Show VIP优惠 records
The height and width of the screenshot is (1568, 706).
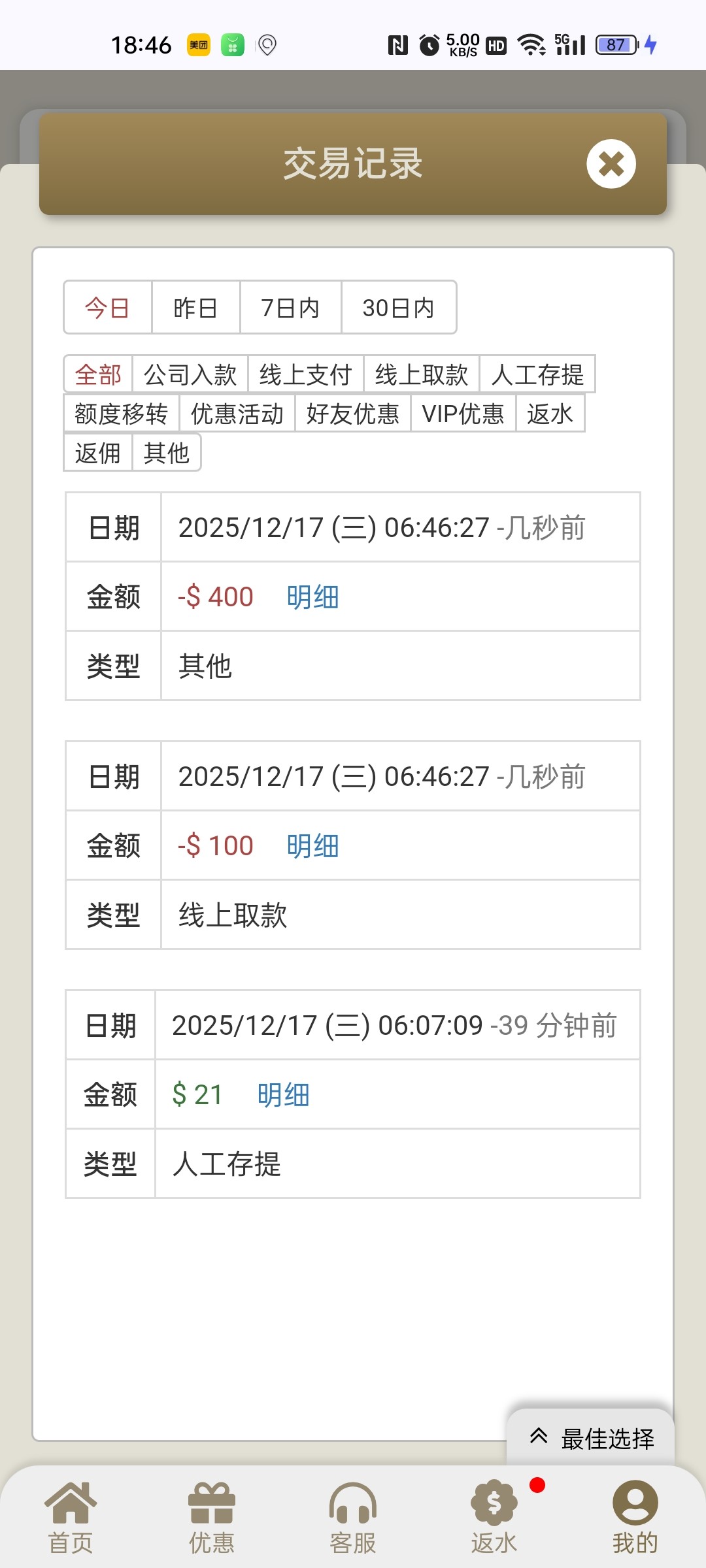463,414
